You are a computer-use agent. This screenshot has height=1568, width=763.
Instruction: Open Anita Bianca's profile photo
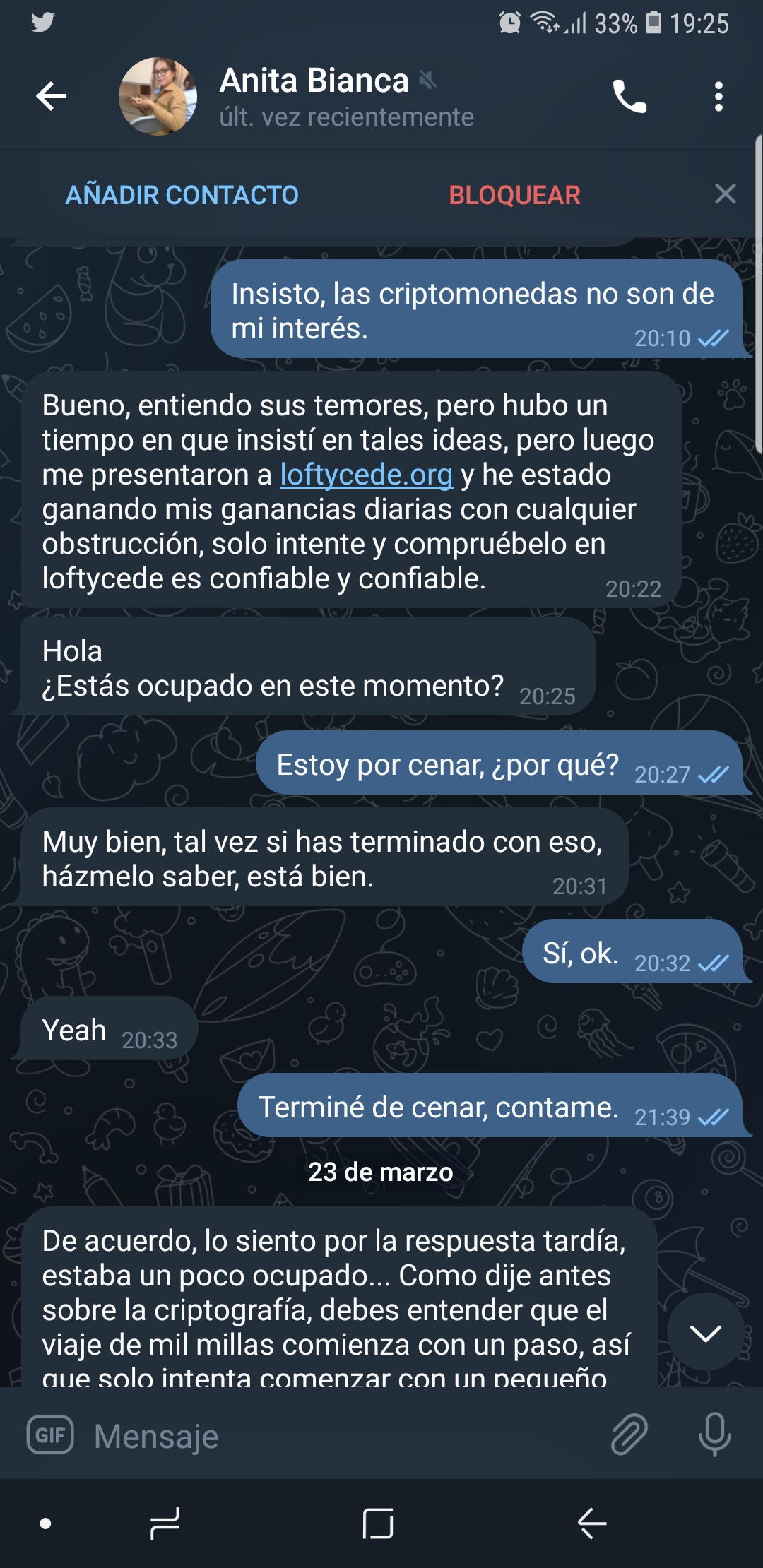pos(158,96)
